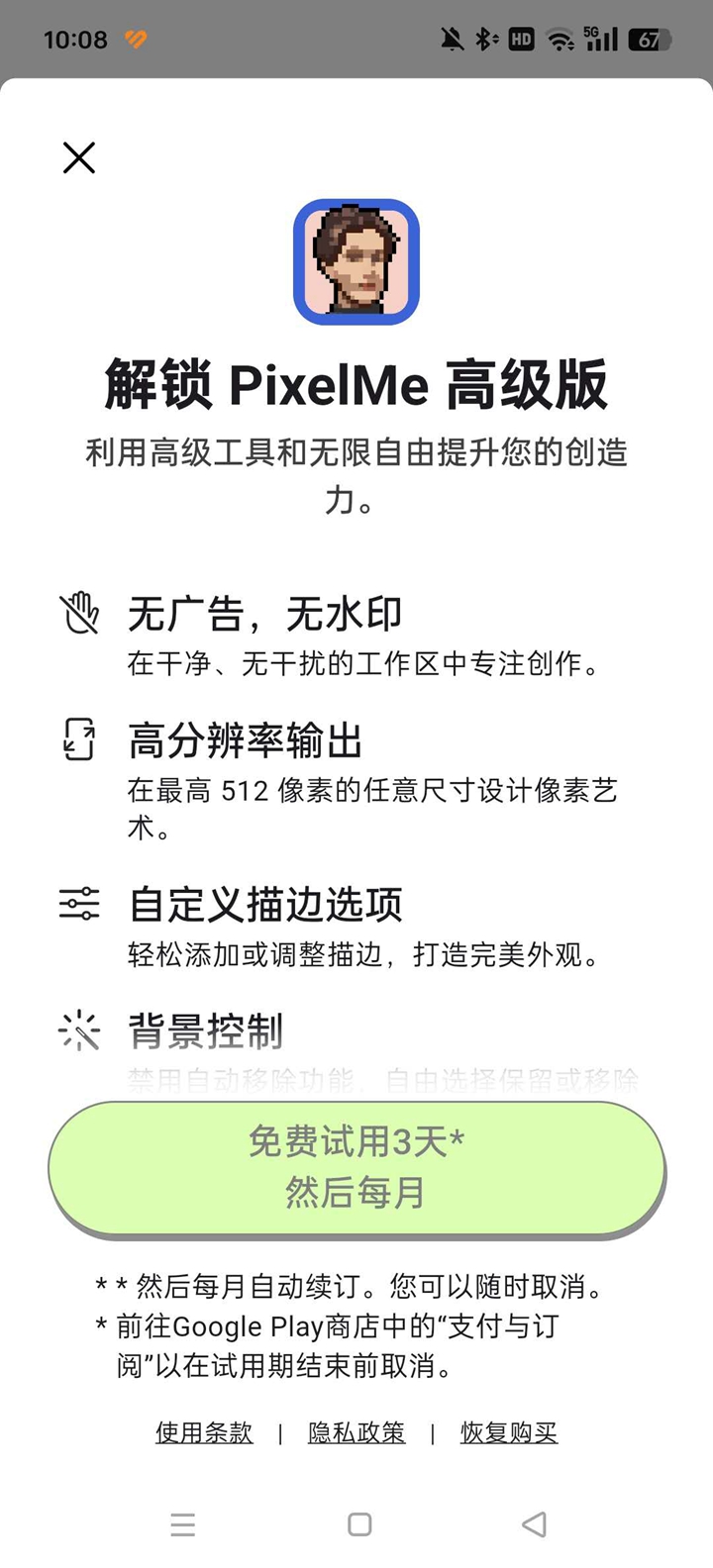Go back with the system back button
Image resolution: width=713 pixels, height=1568 pixels.
534,1524
